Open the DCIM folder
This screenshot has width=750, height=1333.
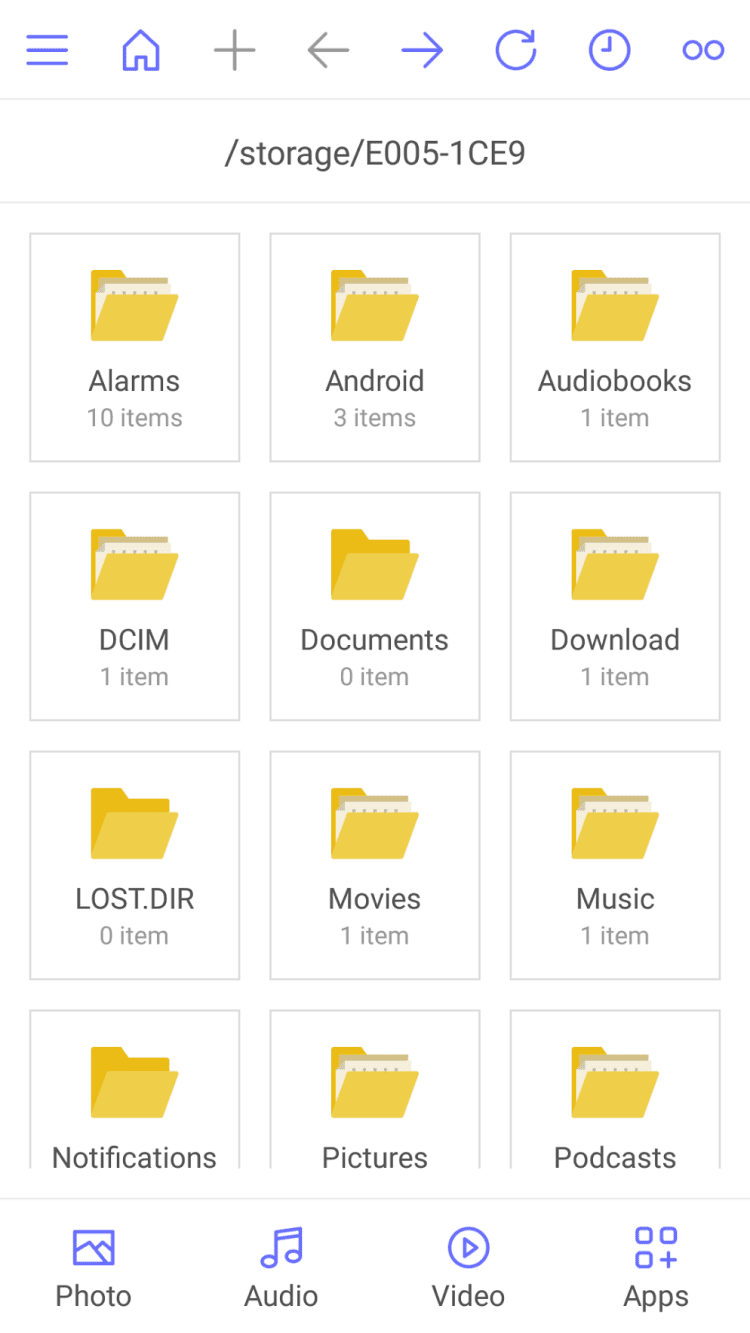pyautogui.click(x=135, y=606)
